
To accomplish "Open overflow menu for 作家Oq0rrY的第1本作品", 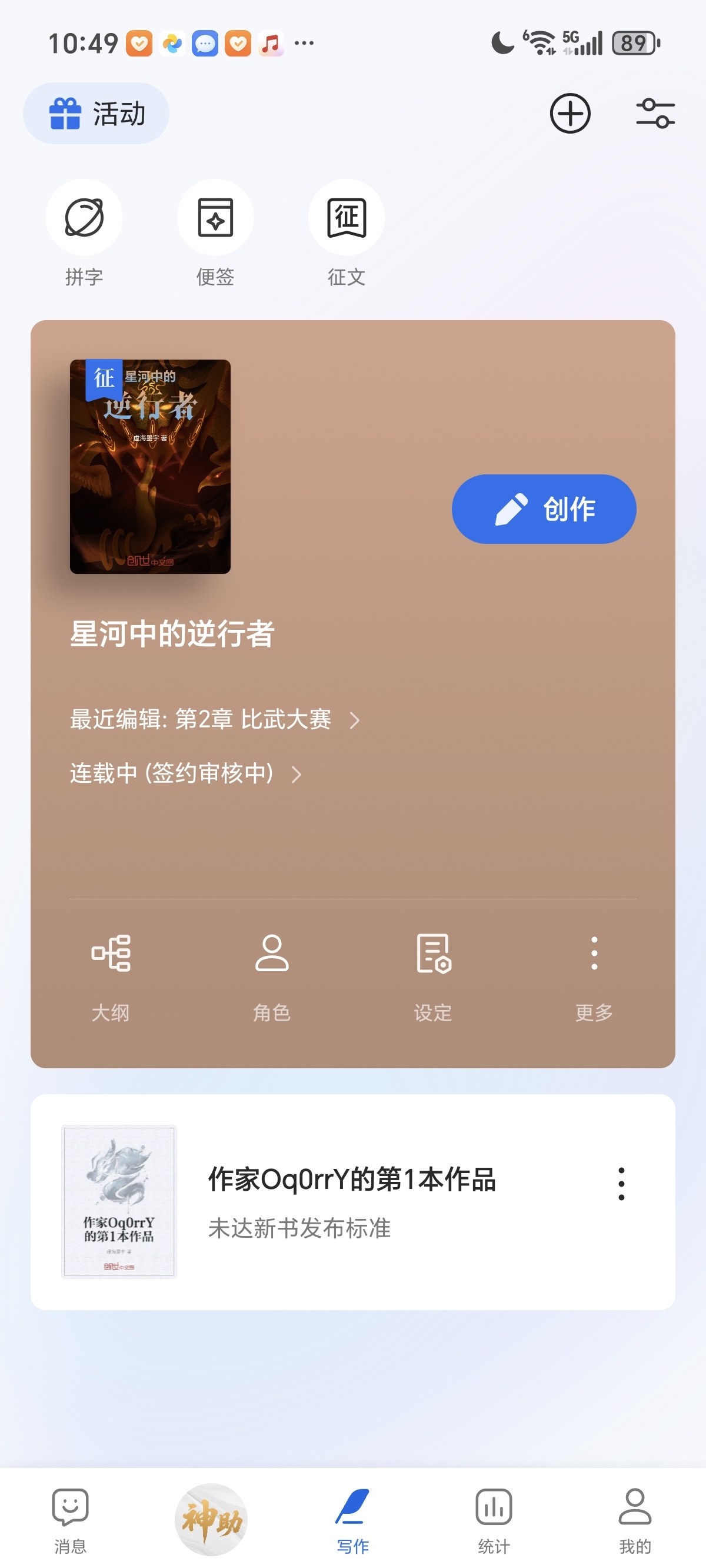I will [x=621, y=1184].
